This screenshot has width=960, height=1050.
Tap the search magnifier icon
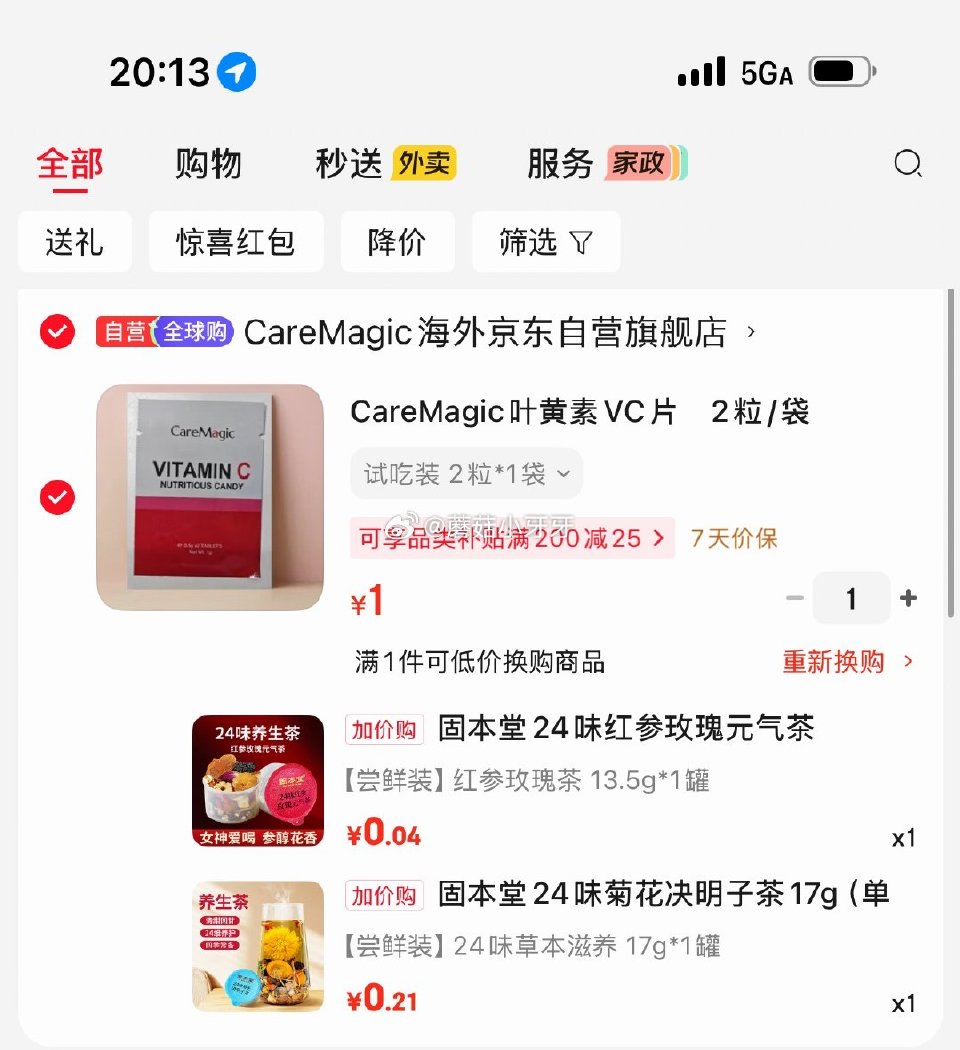point(908,163)
